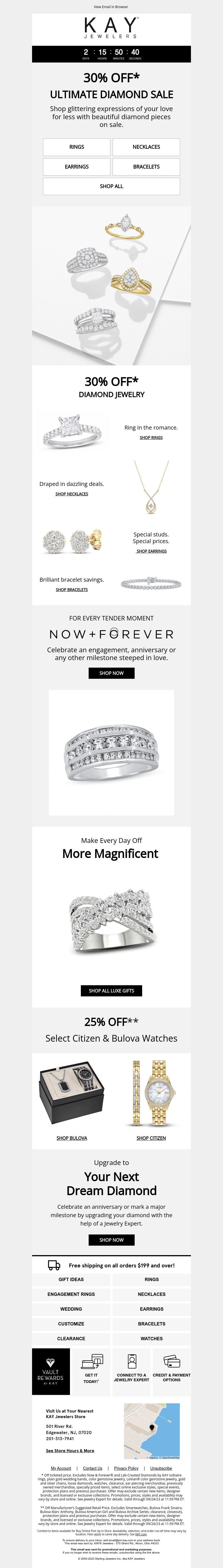Open the SHOP BULOVA link
This screenshot has width=223, height=1568.
(x=72, y=1138)
